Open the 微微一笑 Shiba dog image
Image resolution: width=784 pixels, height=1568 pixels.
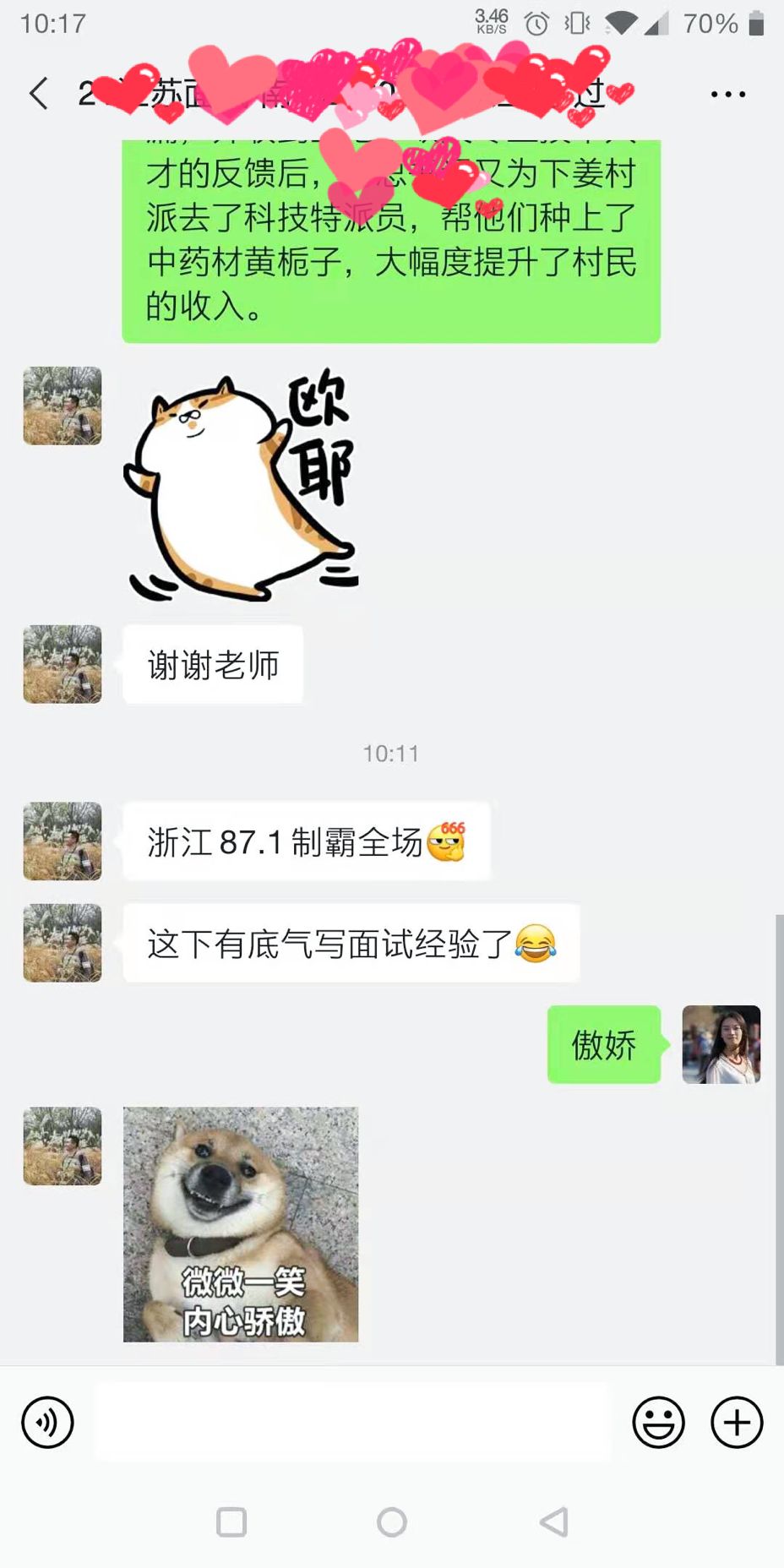click(241, 1224)
